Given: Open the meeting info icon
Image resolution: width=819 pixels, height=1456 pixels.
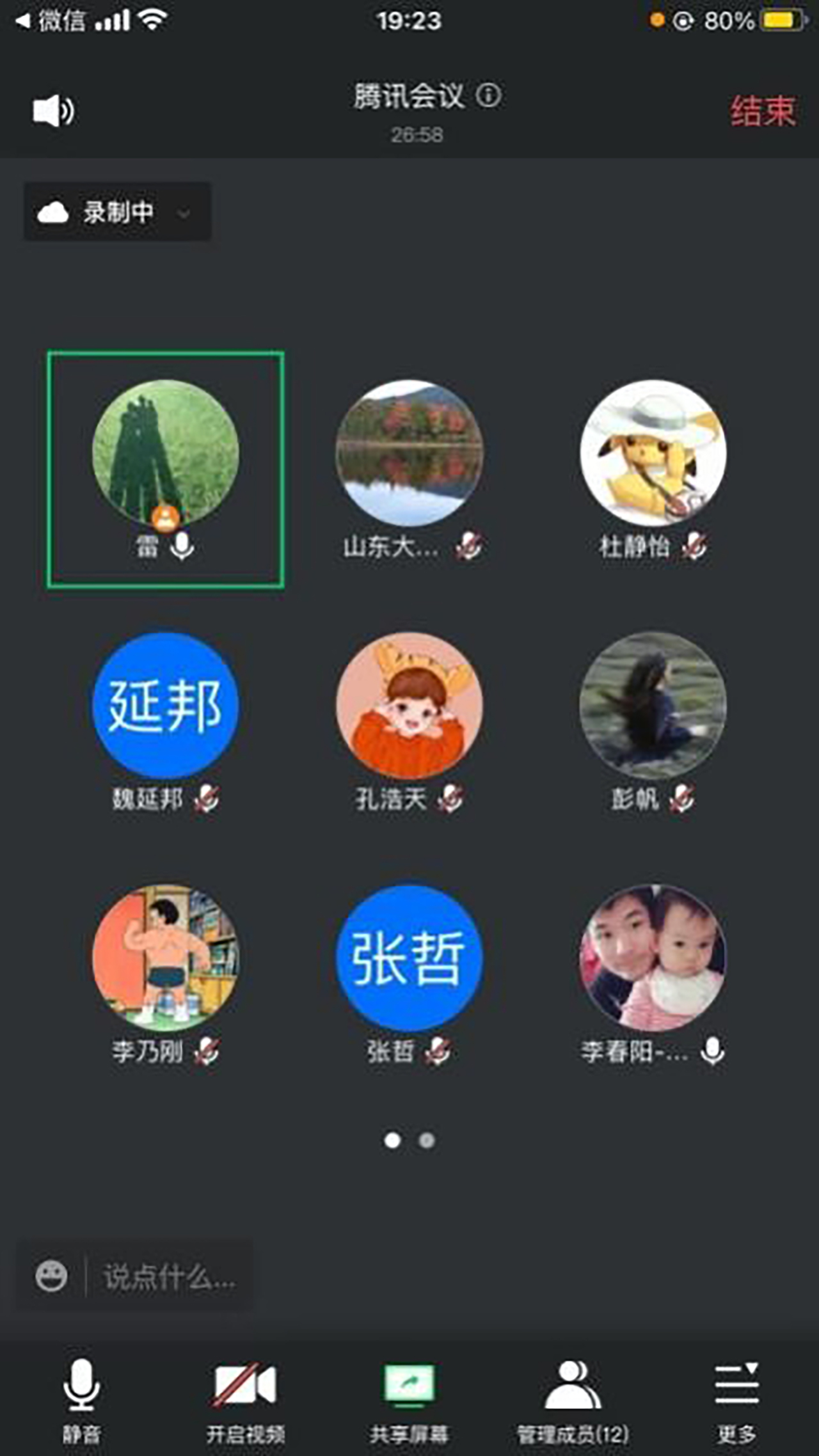Looking at the screenshot, I should tap(489, 96).
